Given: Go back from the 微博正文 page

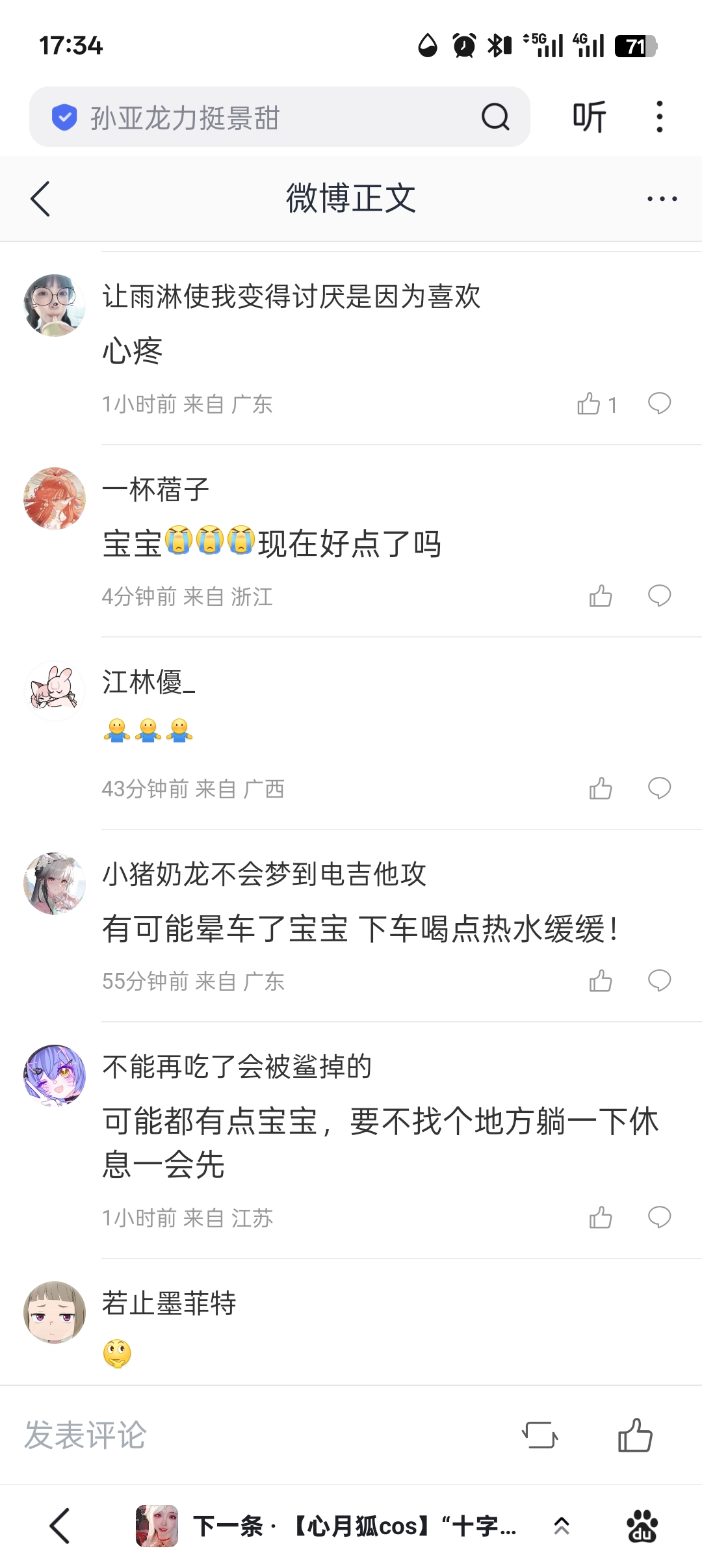Looking at the screenshot, I should point(40,198).
